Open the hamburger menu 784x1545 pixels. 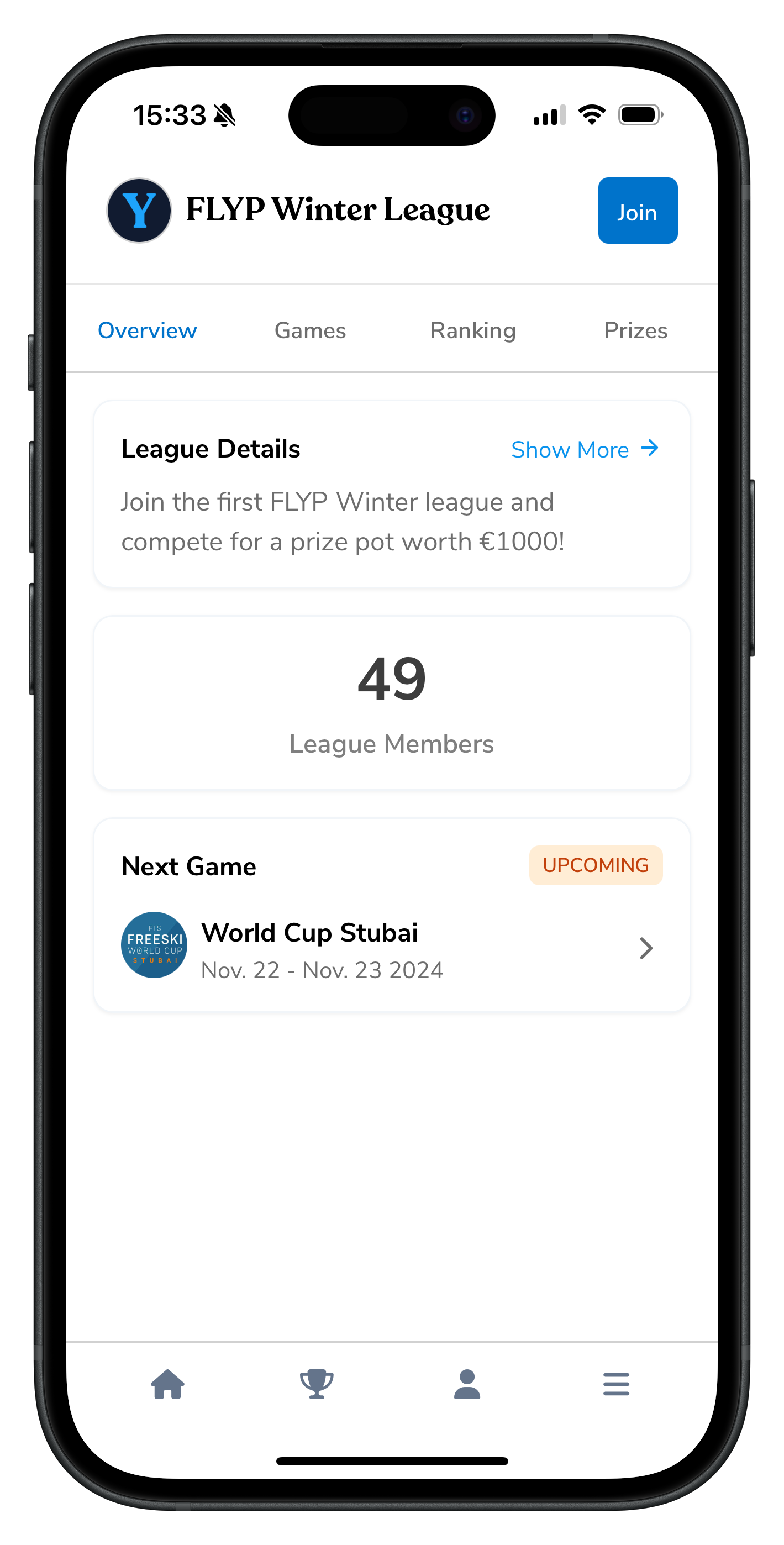point(616,1384)
